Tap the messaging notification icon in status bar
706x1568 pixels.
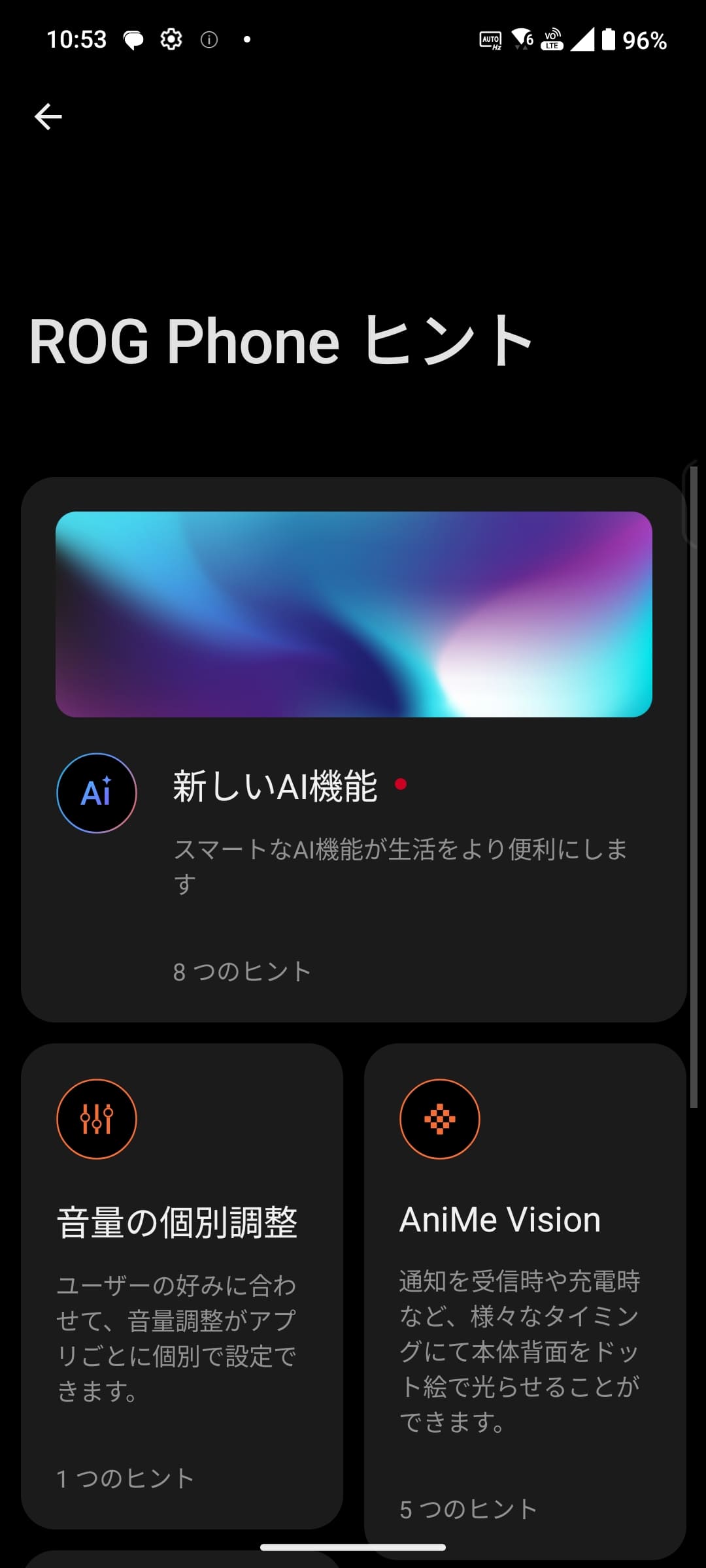(x=133, y=41)
